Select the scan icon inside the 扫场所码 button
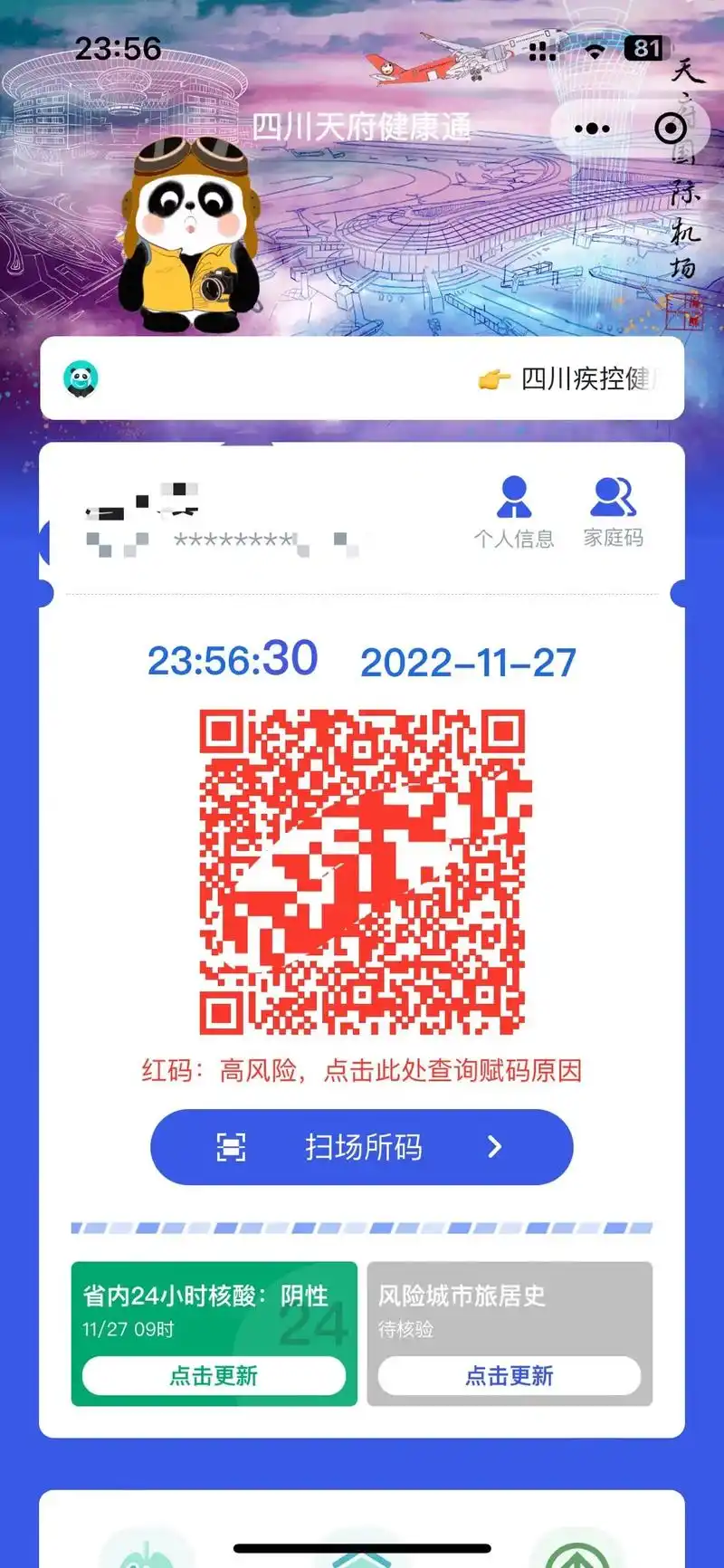The image size is (724, 1568). 233,1146
